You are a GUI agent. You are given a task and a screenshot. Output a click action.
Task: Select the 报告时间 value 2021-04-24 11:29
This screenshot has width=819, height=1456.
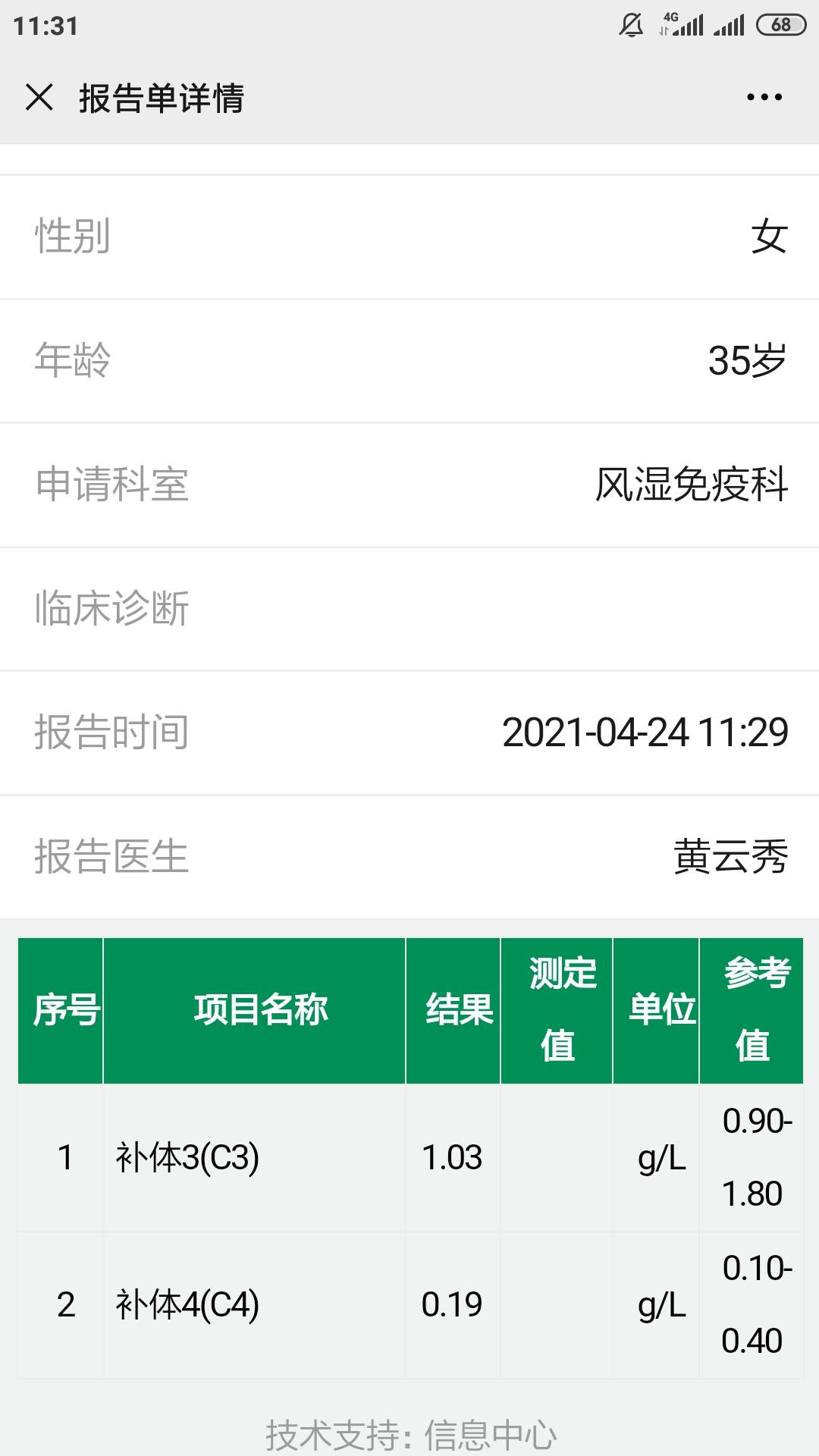pos(645,730)
